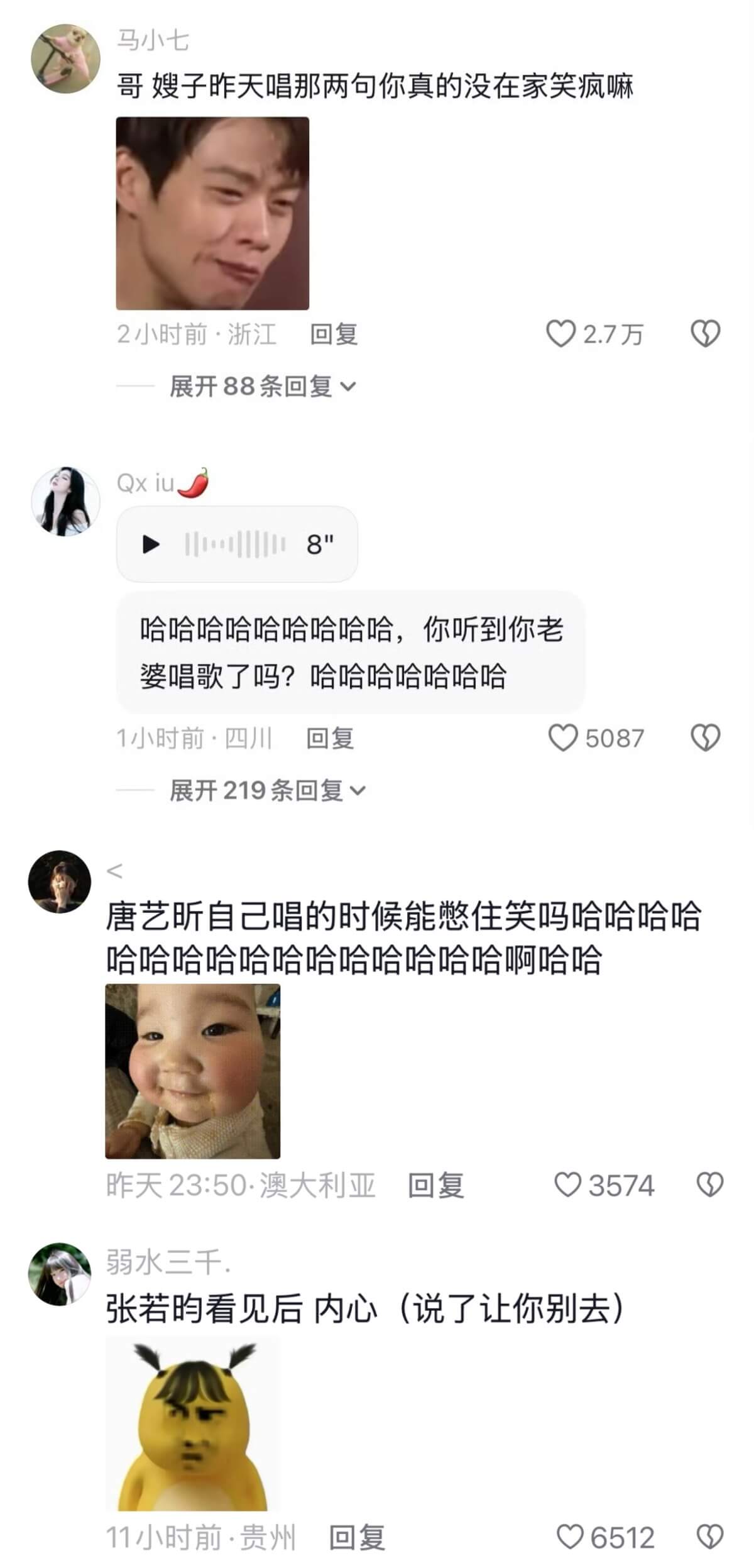Open the baby photo in the comment
This screenshot has width=754, height=1568.
[192, 1071]
